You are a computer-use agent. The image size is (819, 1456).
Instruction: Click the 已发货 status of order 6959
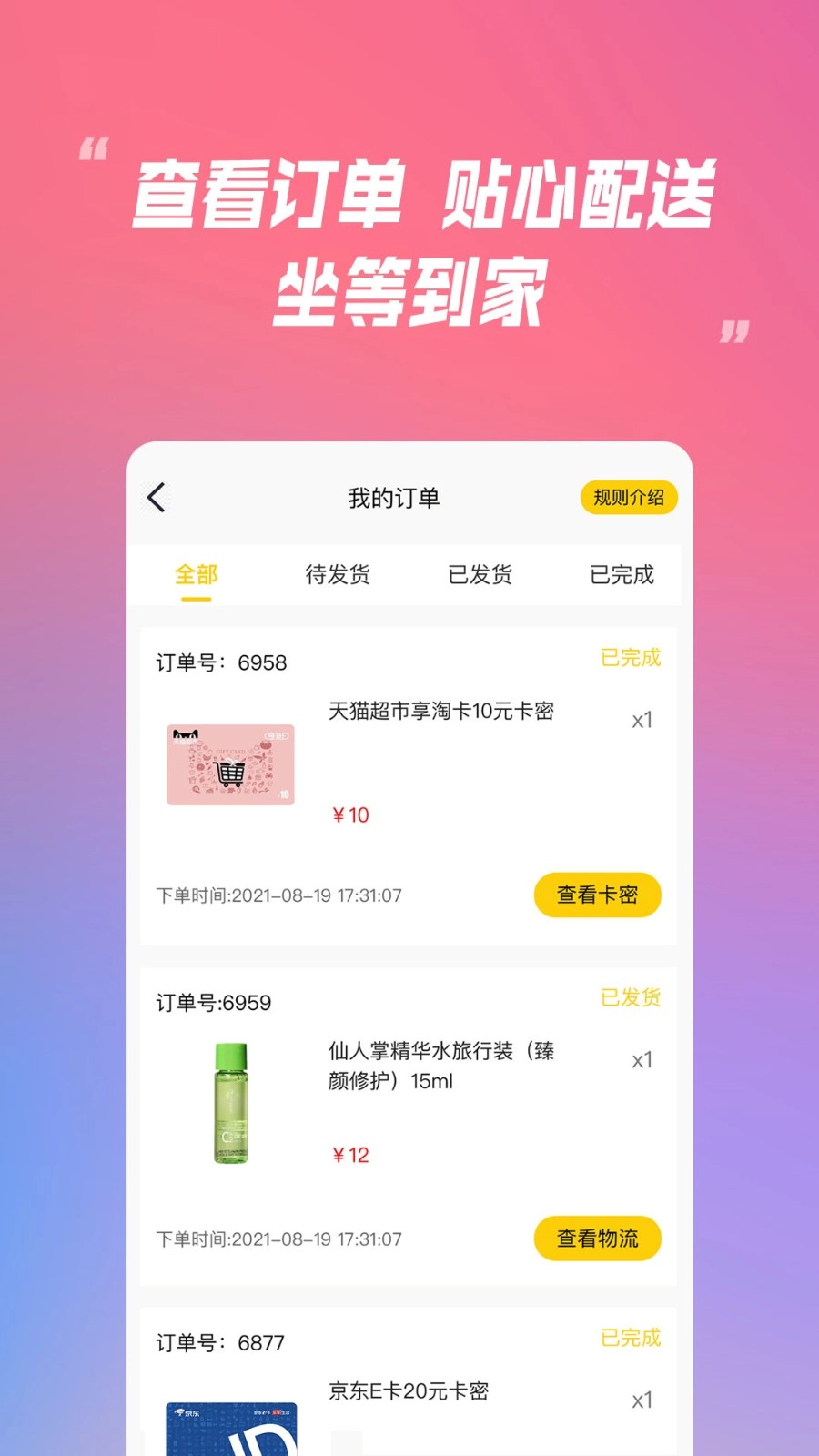tap(631, 997)
